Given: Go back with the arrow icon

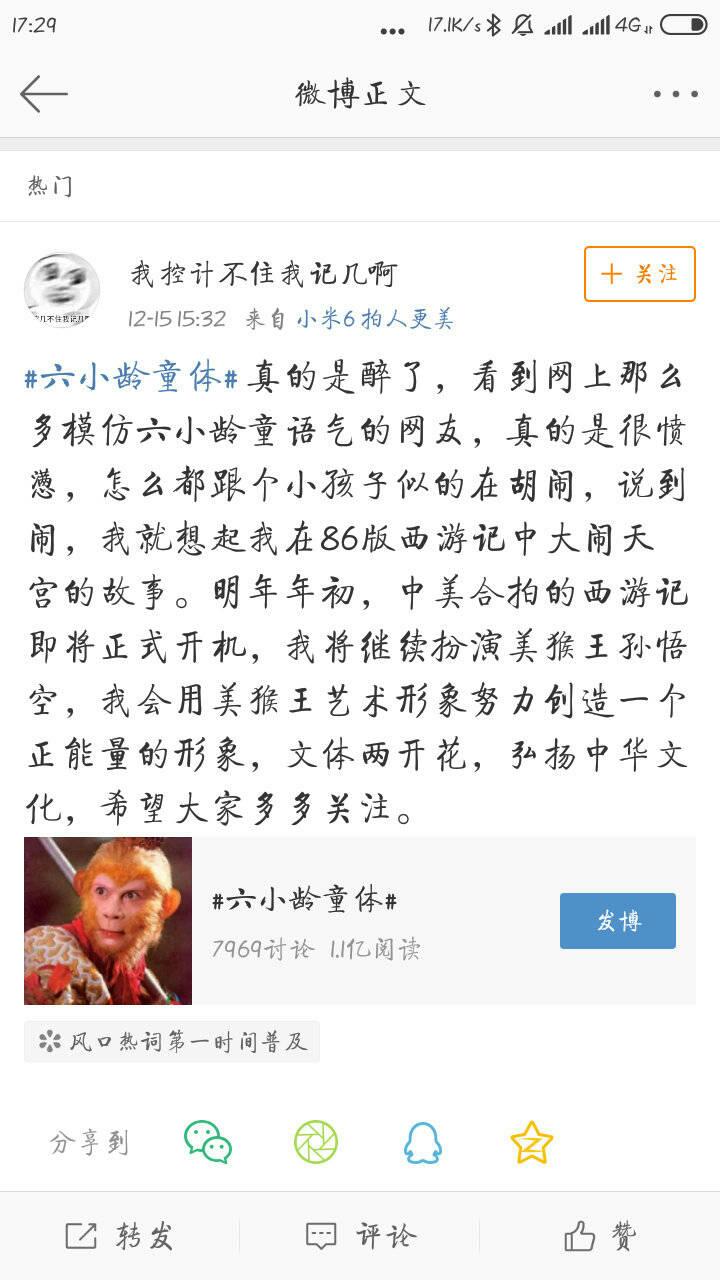Looking at the screenshot, I should pos(43,94).
